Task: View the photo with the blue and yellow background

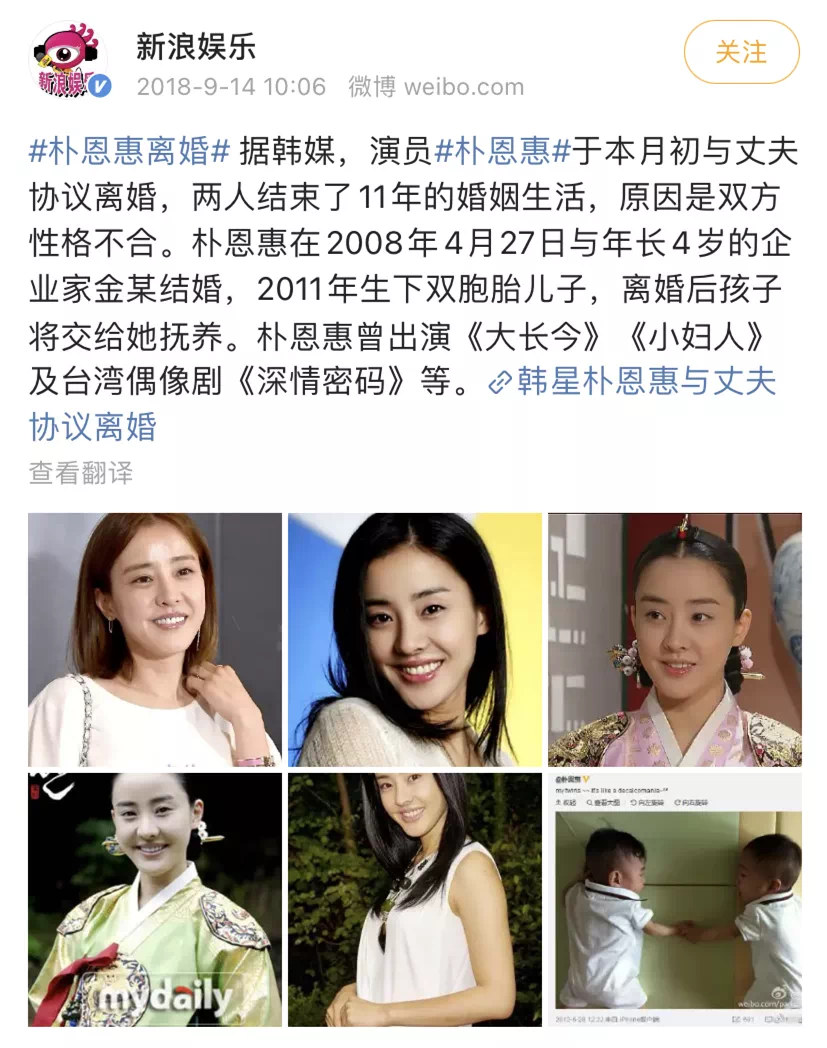Action: click(415, 640)
